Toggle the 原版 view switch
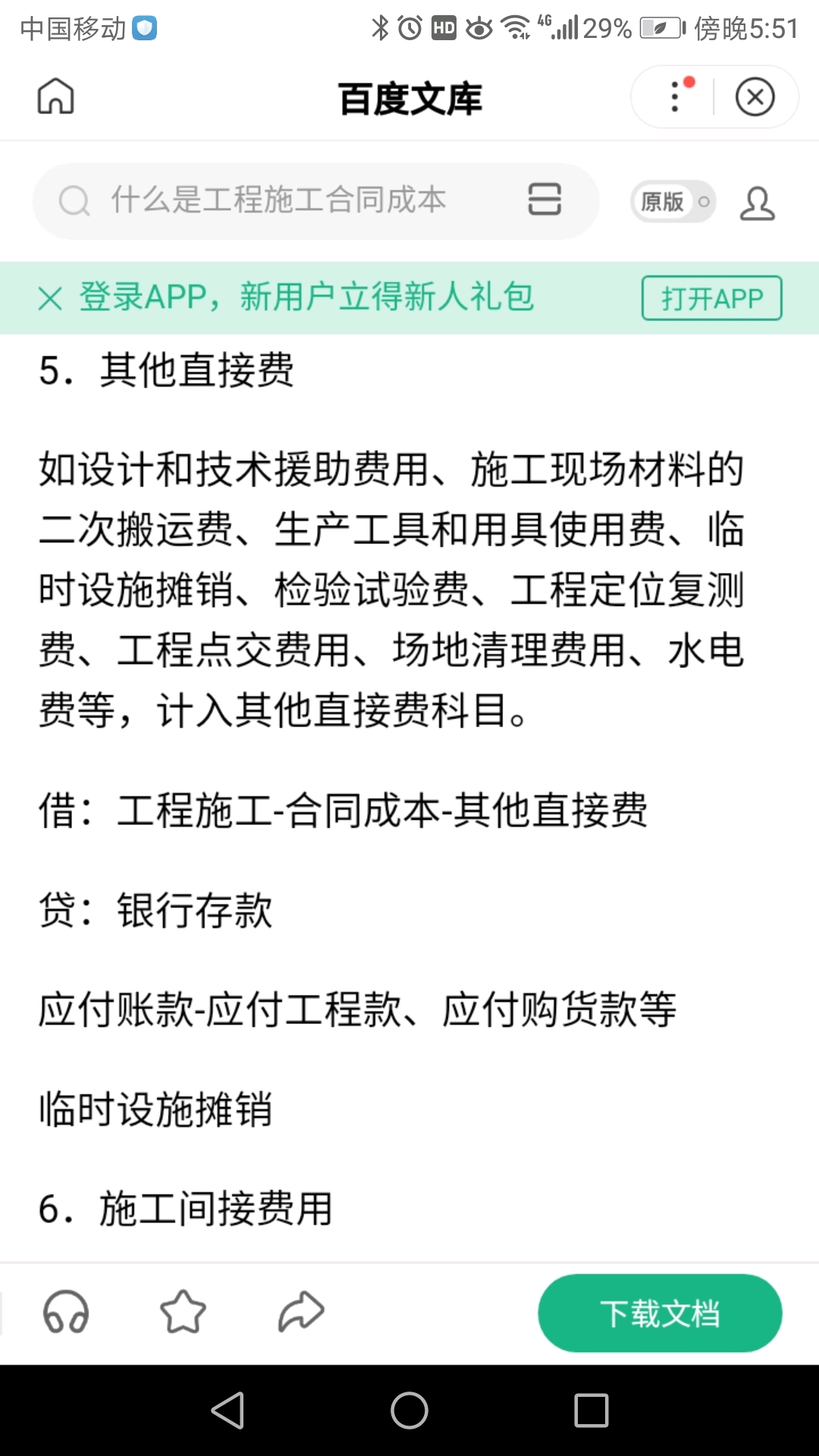Viewport: 819px width, 1456px height. [673, 202]
